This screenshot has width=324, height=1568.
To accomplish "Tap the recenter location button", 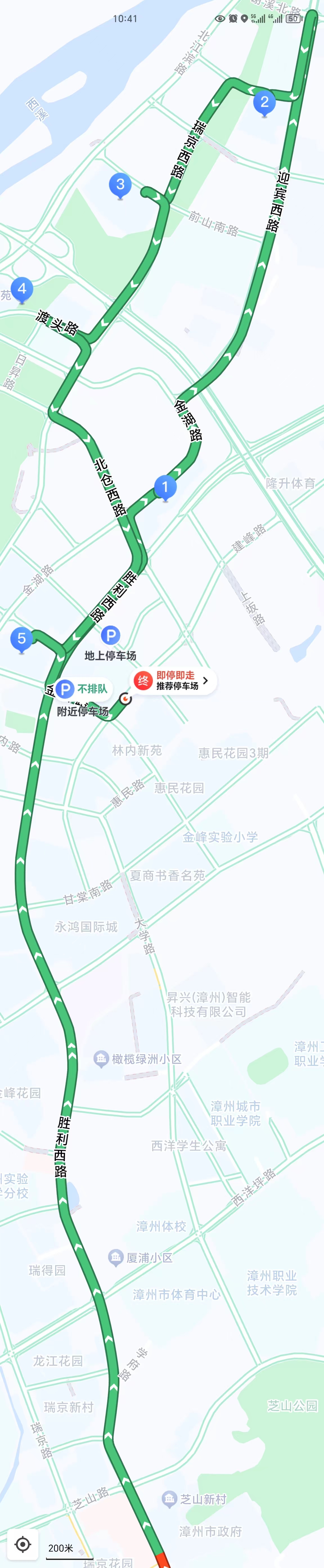I will tap(23, 1544).
